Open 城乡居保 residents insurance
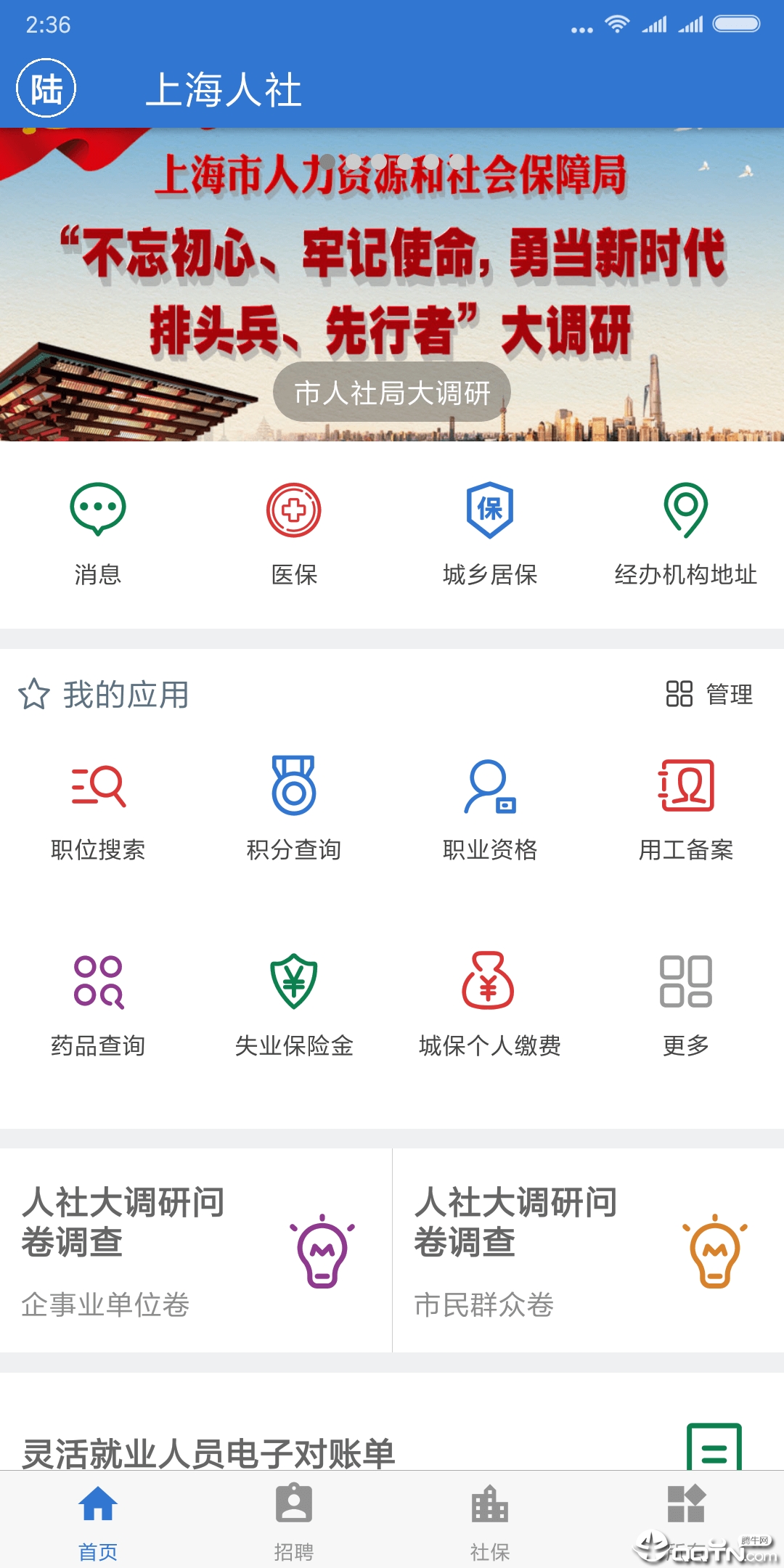784x1568 pixels. (490, 530)
